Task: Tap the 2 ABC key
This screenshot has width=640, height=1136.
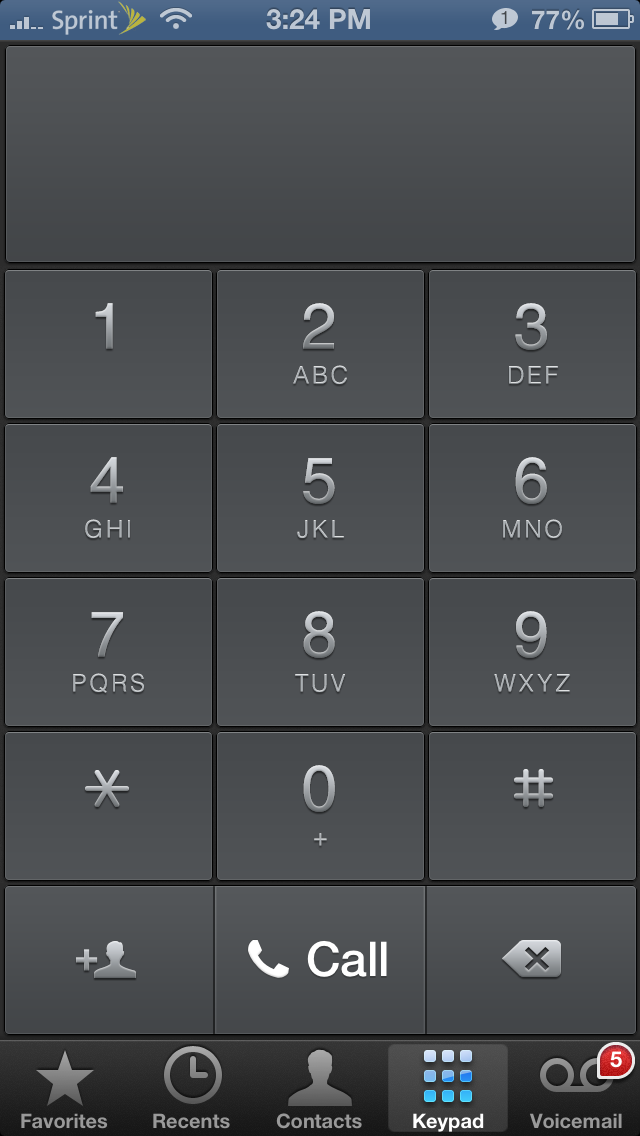Action: click(x=320, y=344)
